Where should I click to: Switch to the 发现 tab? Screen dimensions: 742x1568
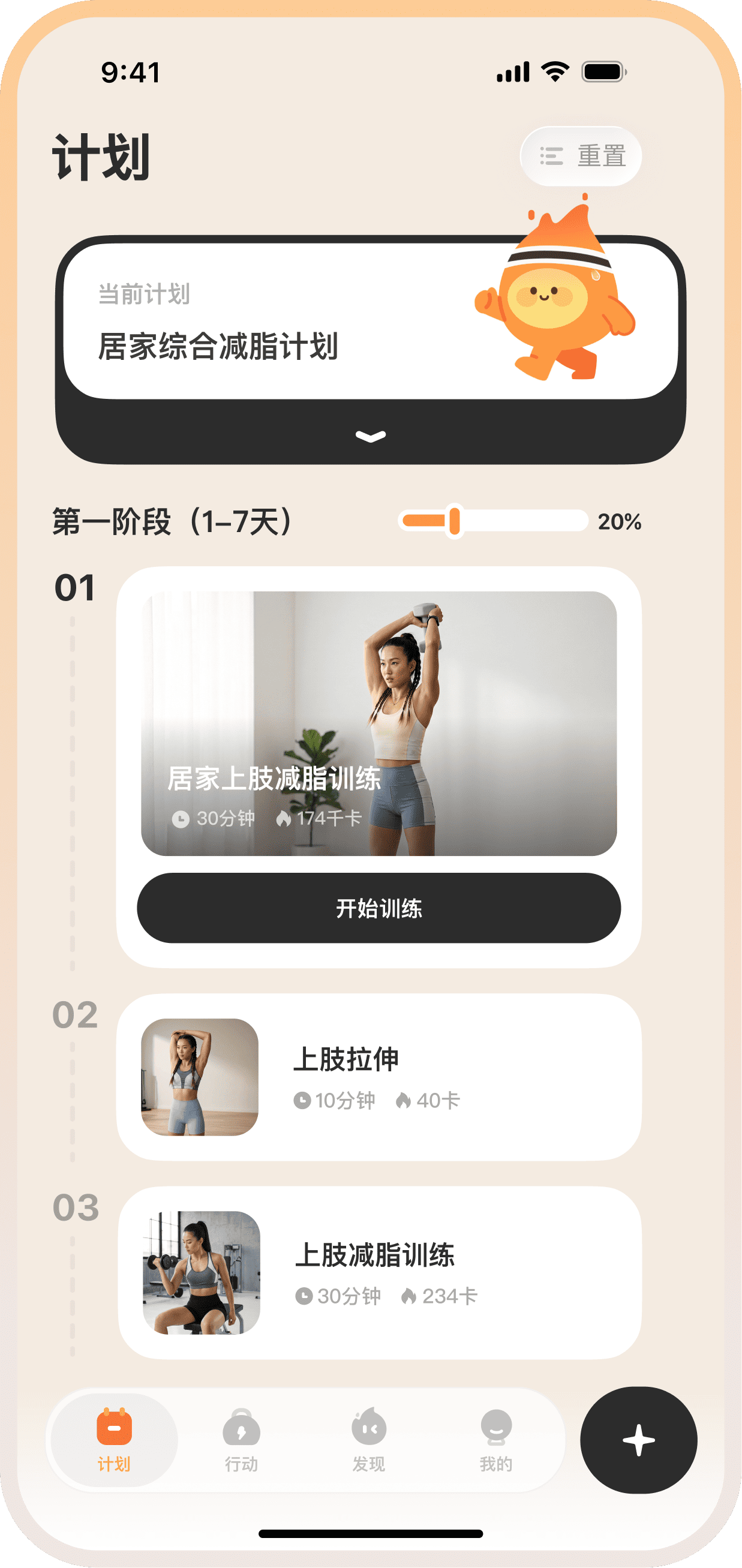tap(369, 1440)
